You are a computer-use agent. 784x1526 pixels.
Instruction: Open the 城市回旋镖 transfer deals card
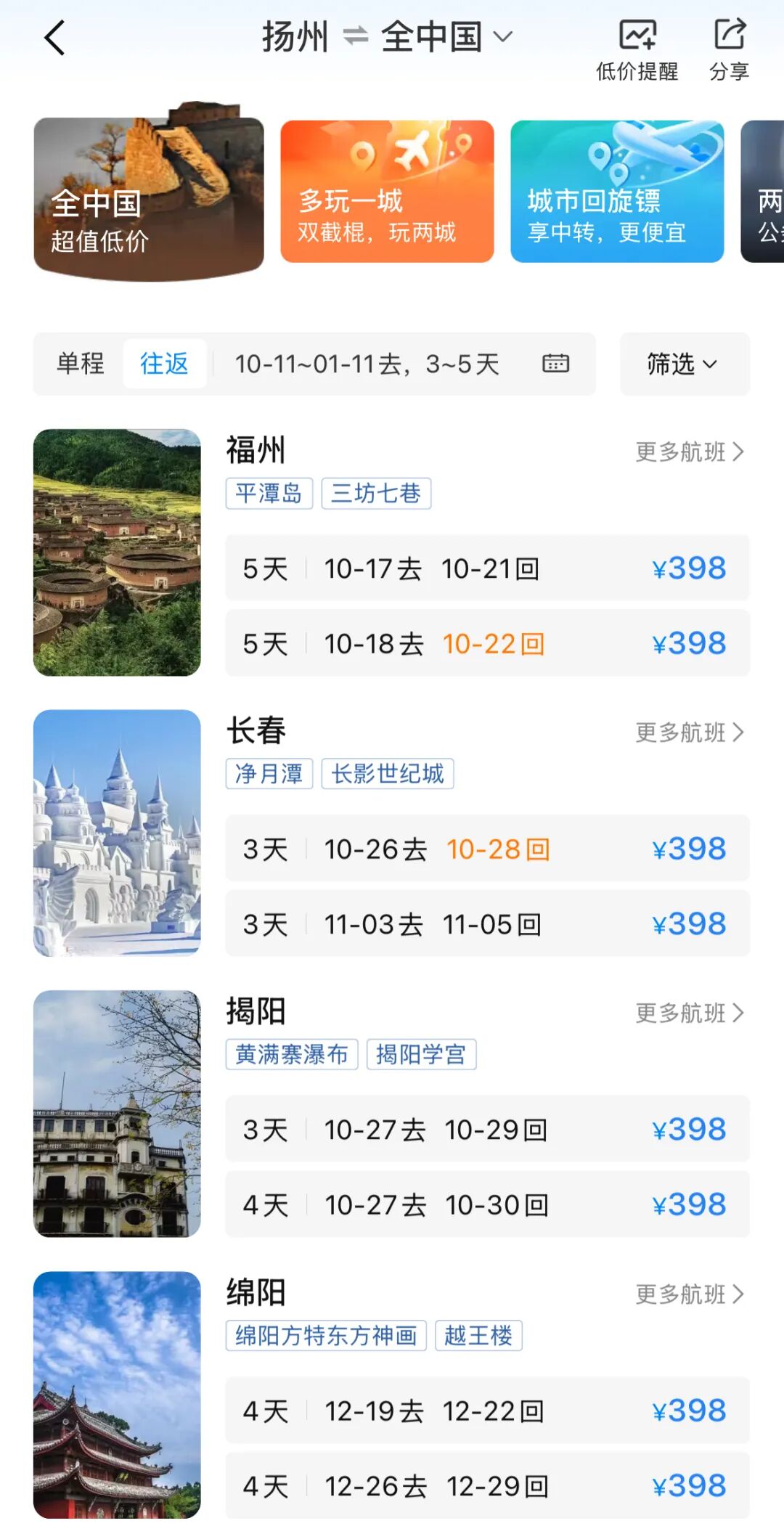[617, 192]
